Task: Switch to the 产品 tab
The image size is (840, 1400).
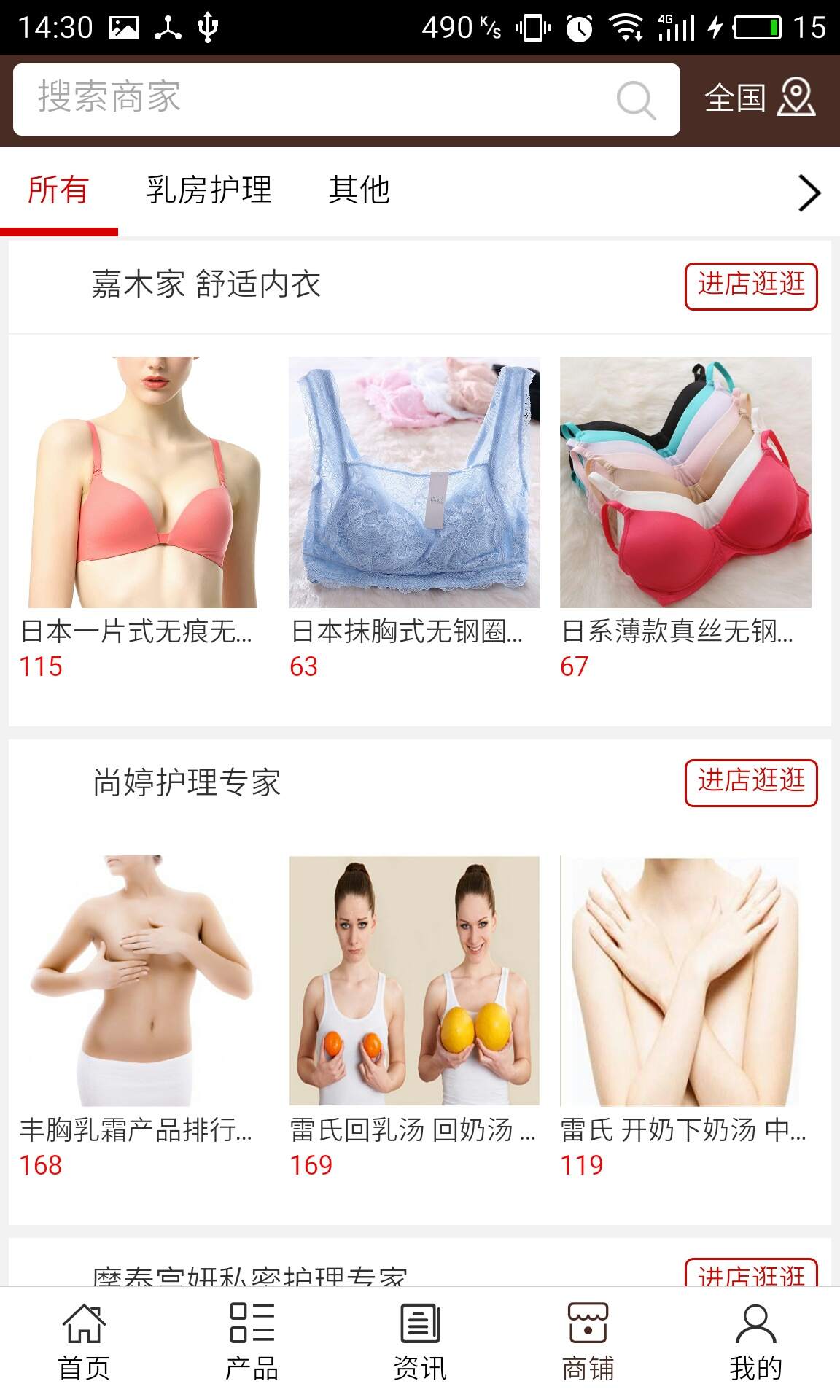Action: [x=252, y=1342]
